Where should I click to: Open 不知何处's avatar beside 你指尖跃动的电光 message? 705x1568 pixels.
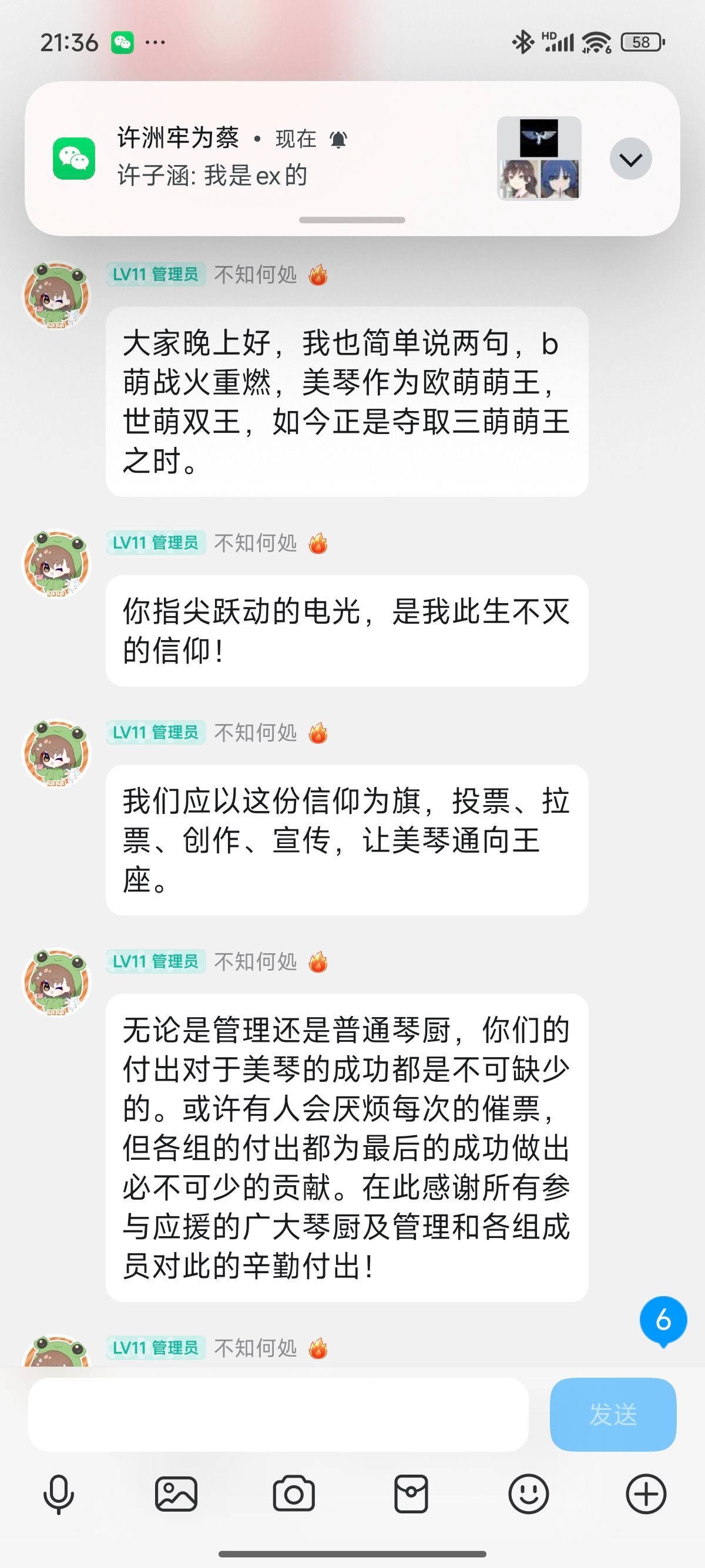pos(56,563)
